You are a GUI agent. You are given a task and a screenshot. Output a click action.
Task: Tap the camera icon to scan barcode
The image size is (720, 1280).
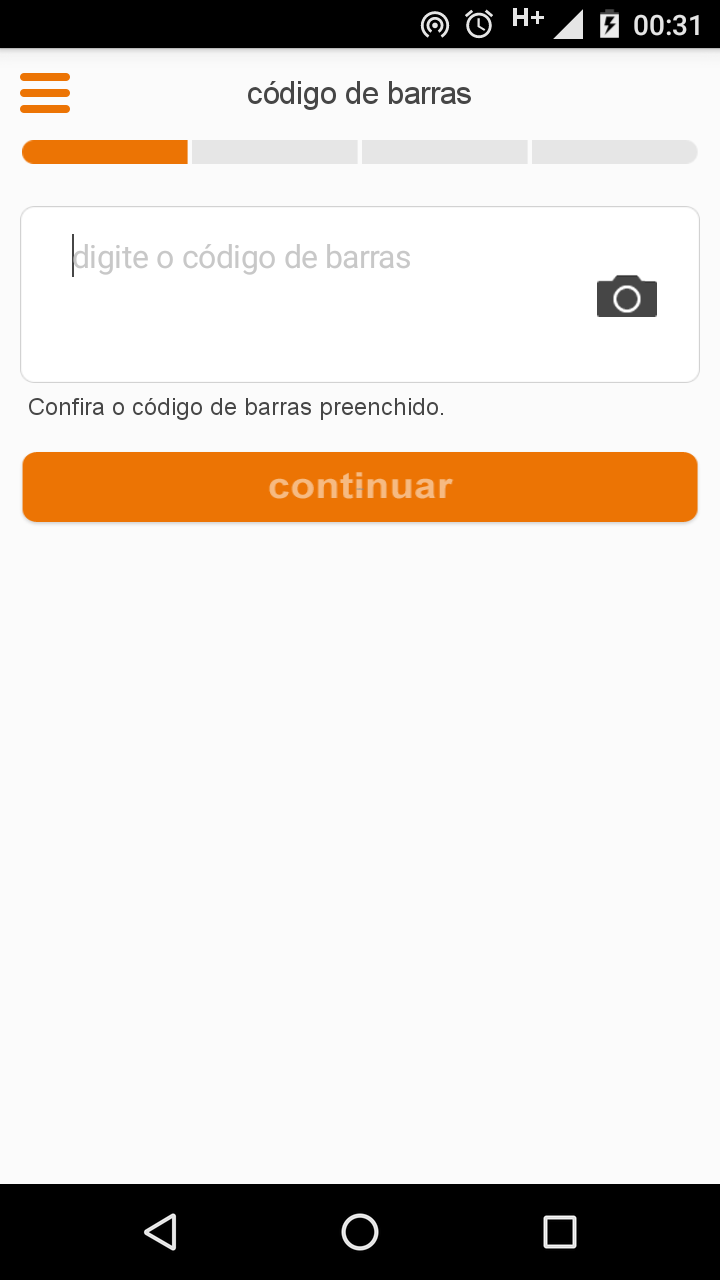(627, 296)
